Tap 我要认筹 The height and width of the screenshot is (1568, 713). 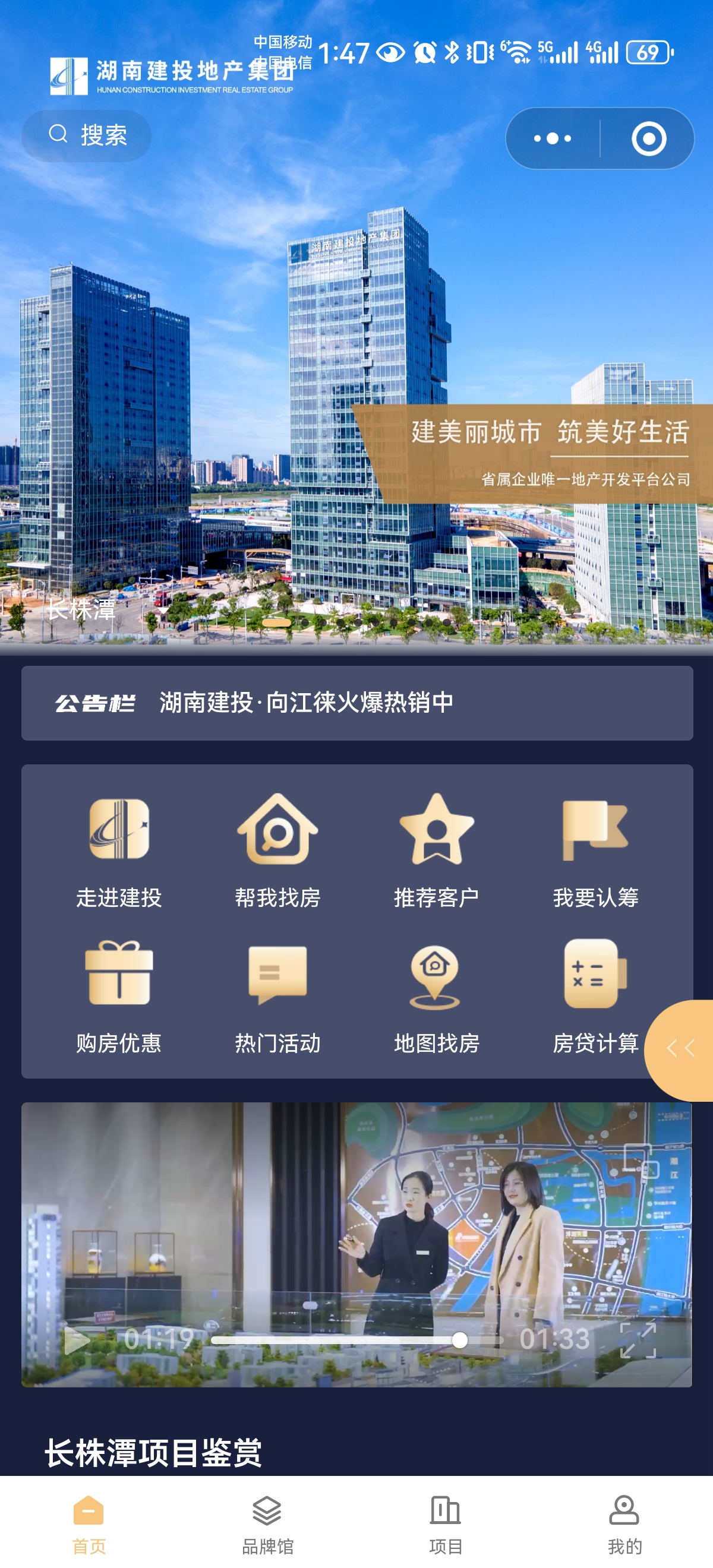point(595,851)
